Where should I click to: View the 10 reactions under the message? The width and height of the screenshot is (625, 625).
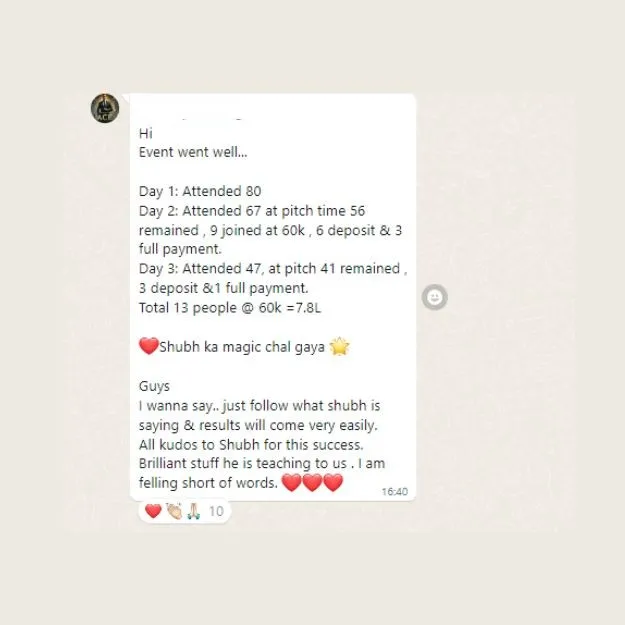(185, 511)
